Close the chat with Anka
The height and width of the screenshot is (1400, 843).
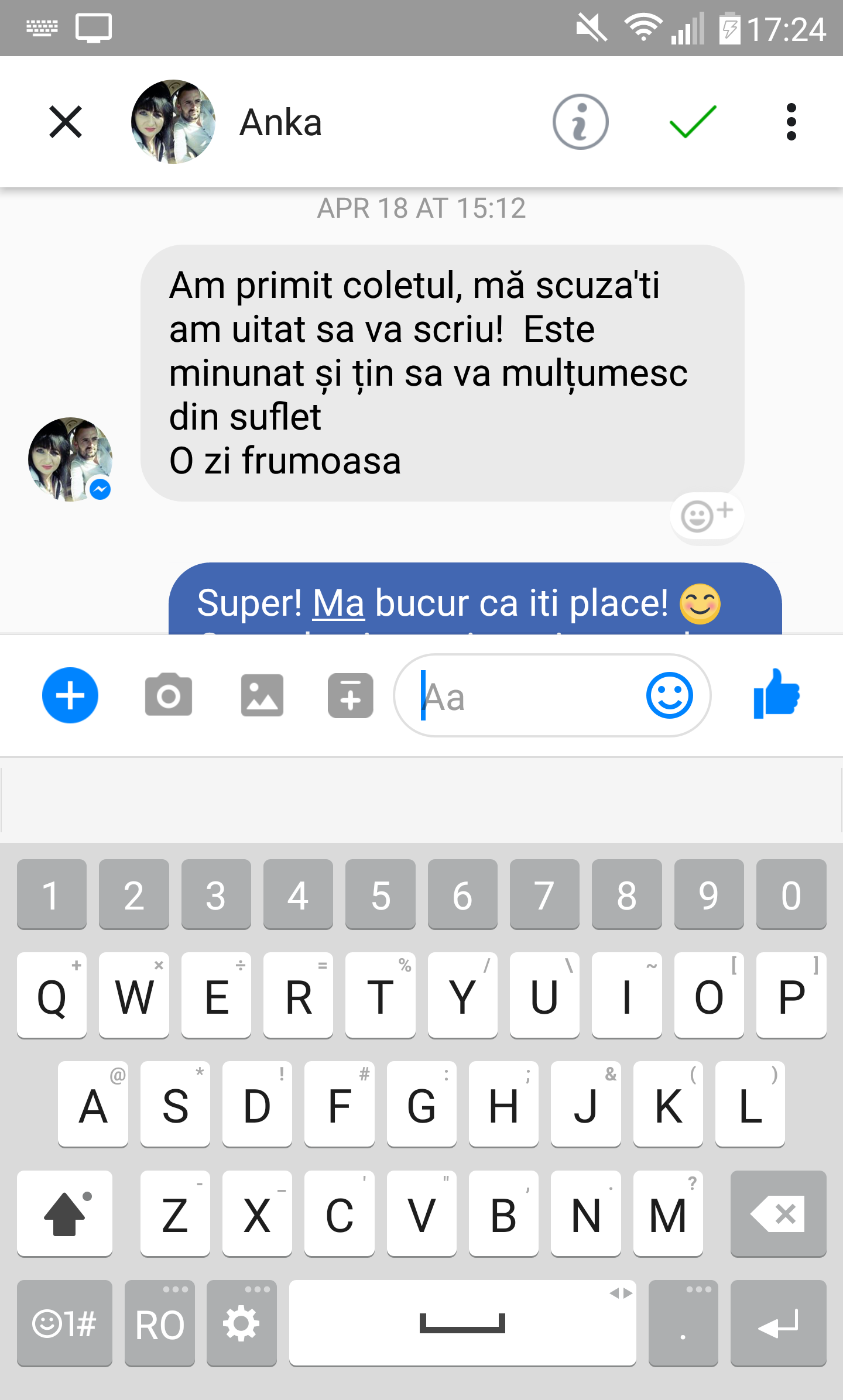pyautogui.click(x=66, y=122)
